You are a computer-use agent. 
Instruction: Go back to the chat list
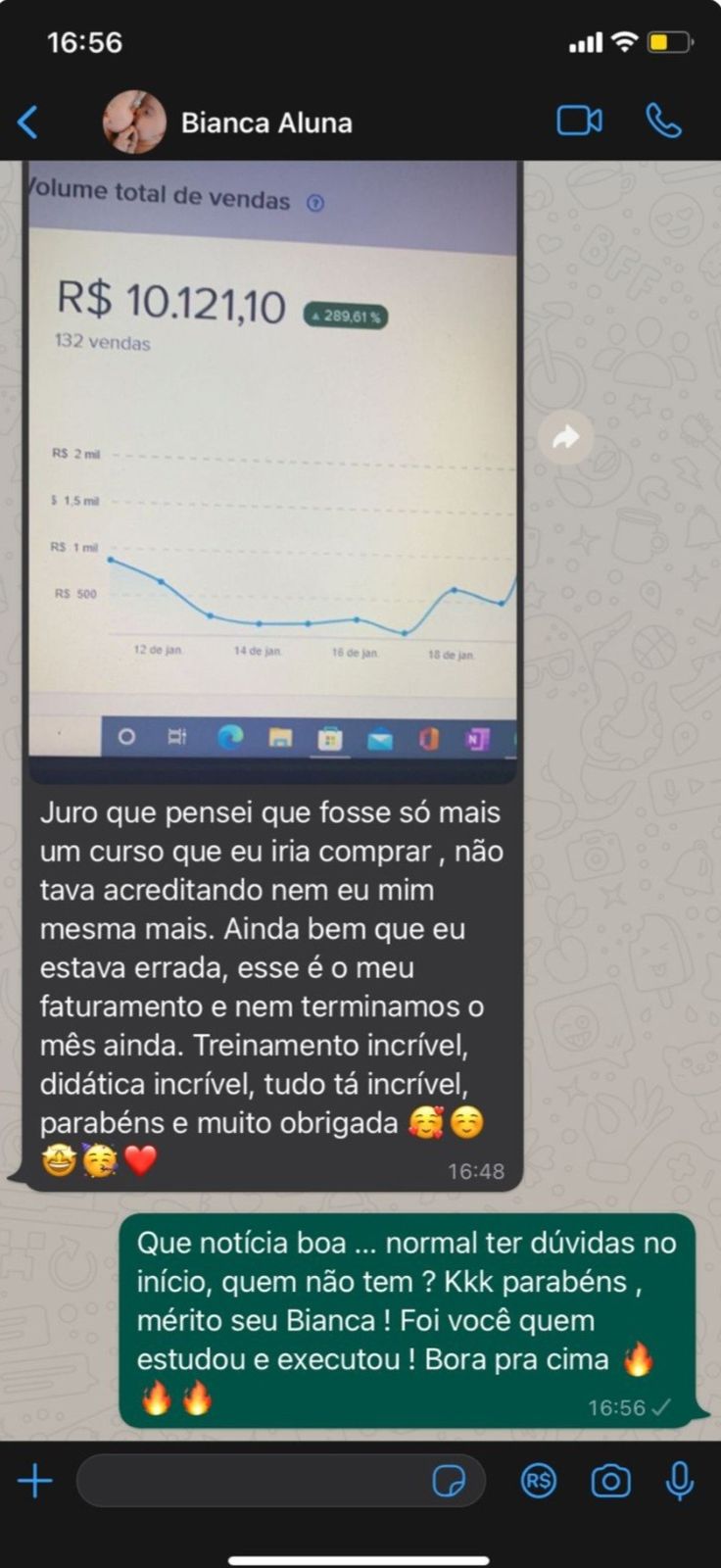click(28, 122)
